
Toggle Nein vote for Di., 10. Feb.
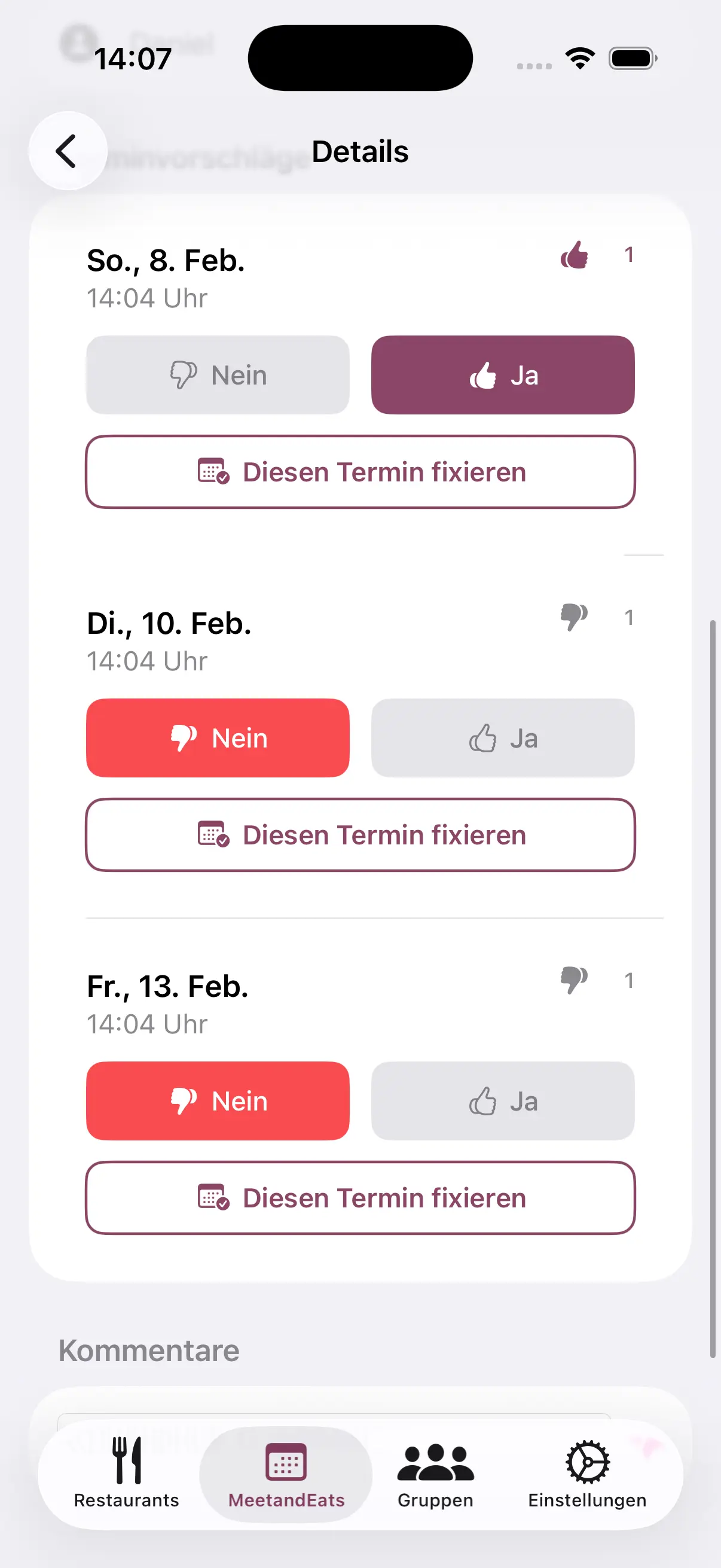click(217, 738)
